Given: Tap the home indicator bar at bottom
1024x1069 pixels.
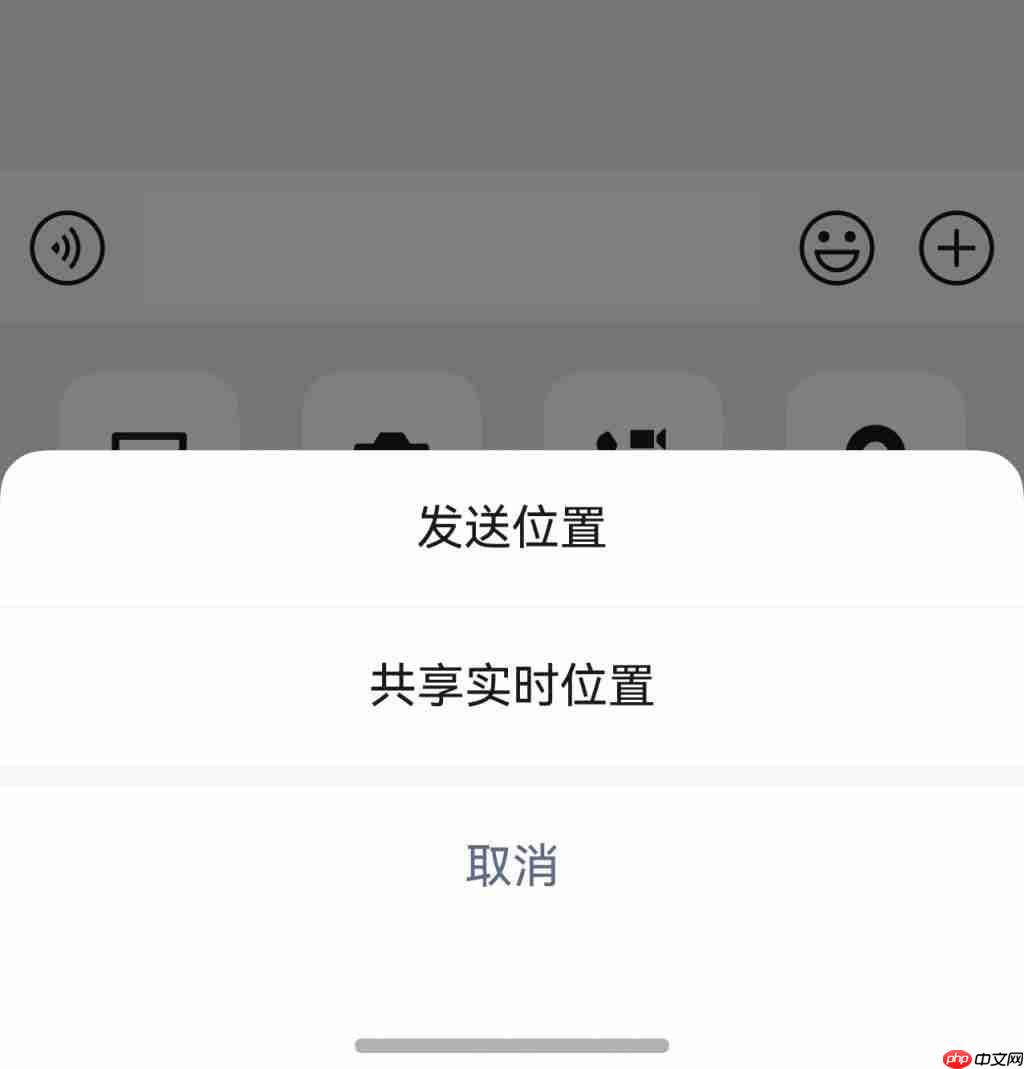Looking at the screenshot, I should [511, 1044].
